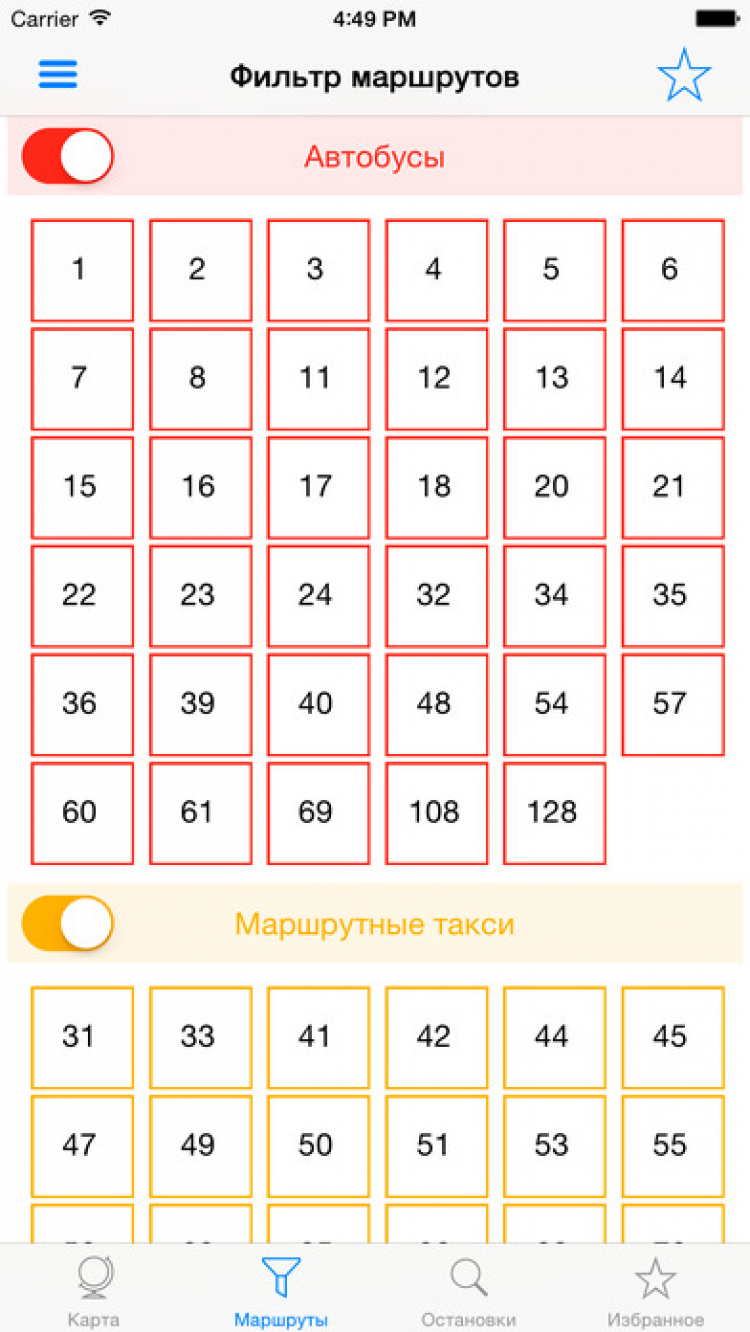The height and width of the screenshot is (1332, 750).
Task: Choose minibus taxi route 45
Action: 672,1037
